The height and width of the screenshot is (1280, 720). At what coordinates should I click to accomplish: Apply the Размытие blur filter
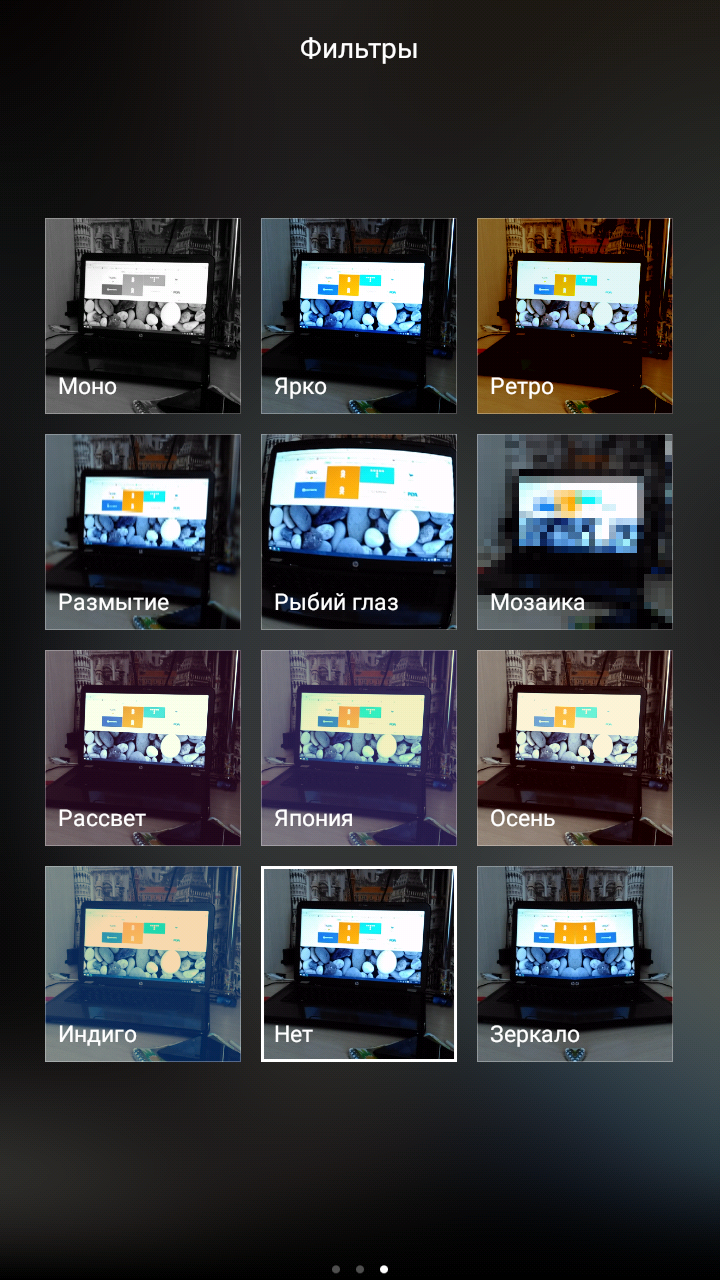pos(143,532)
